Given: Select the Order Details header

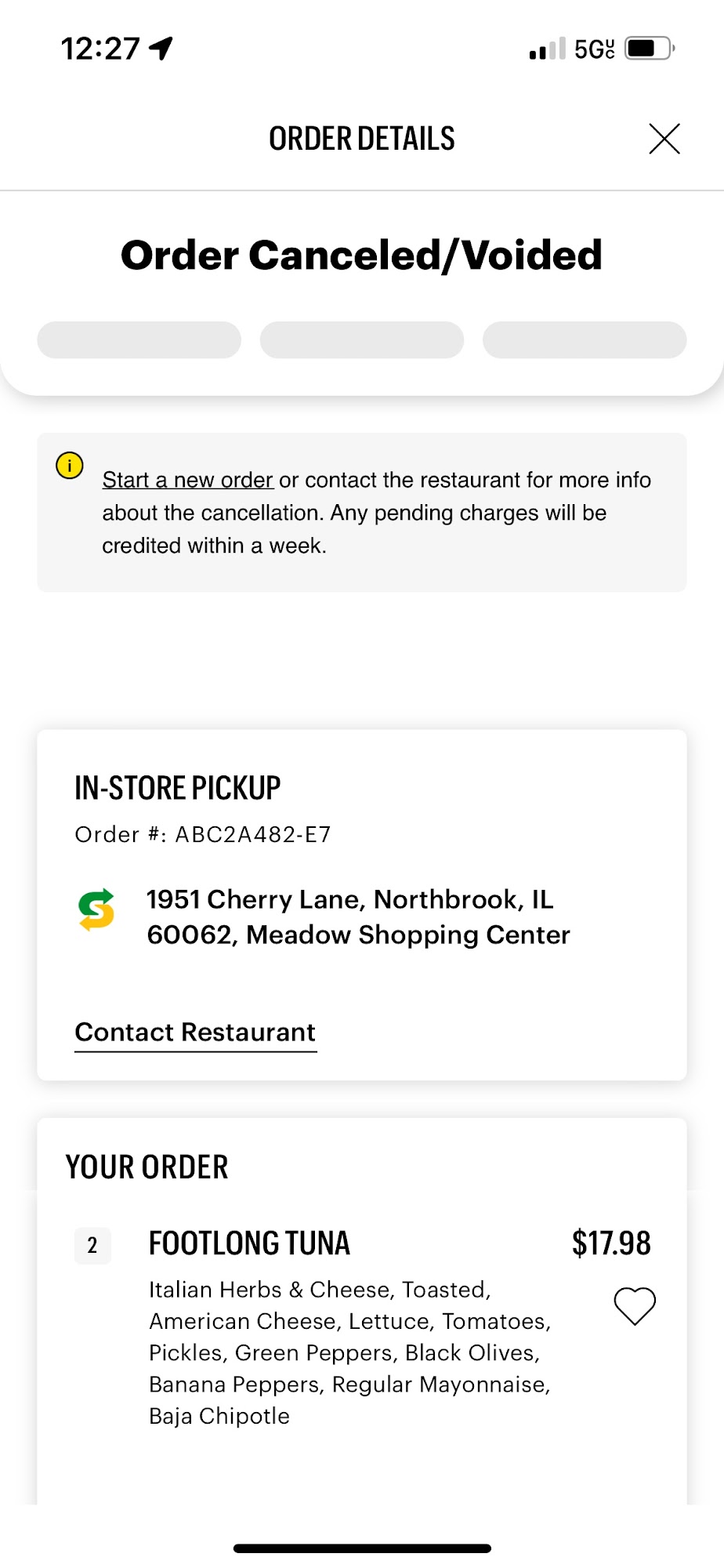Looking at the screenshot, I should coord(362,138).
